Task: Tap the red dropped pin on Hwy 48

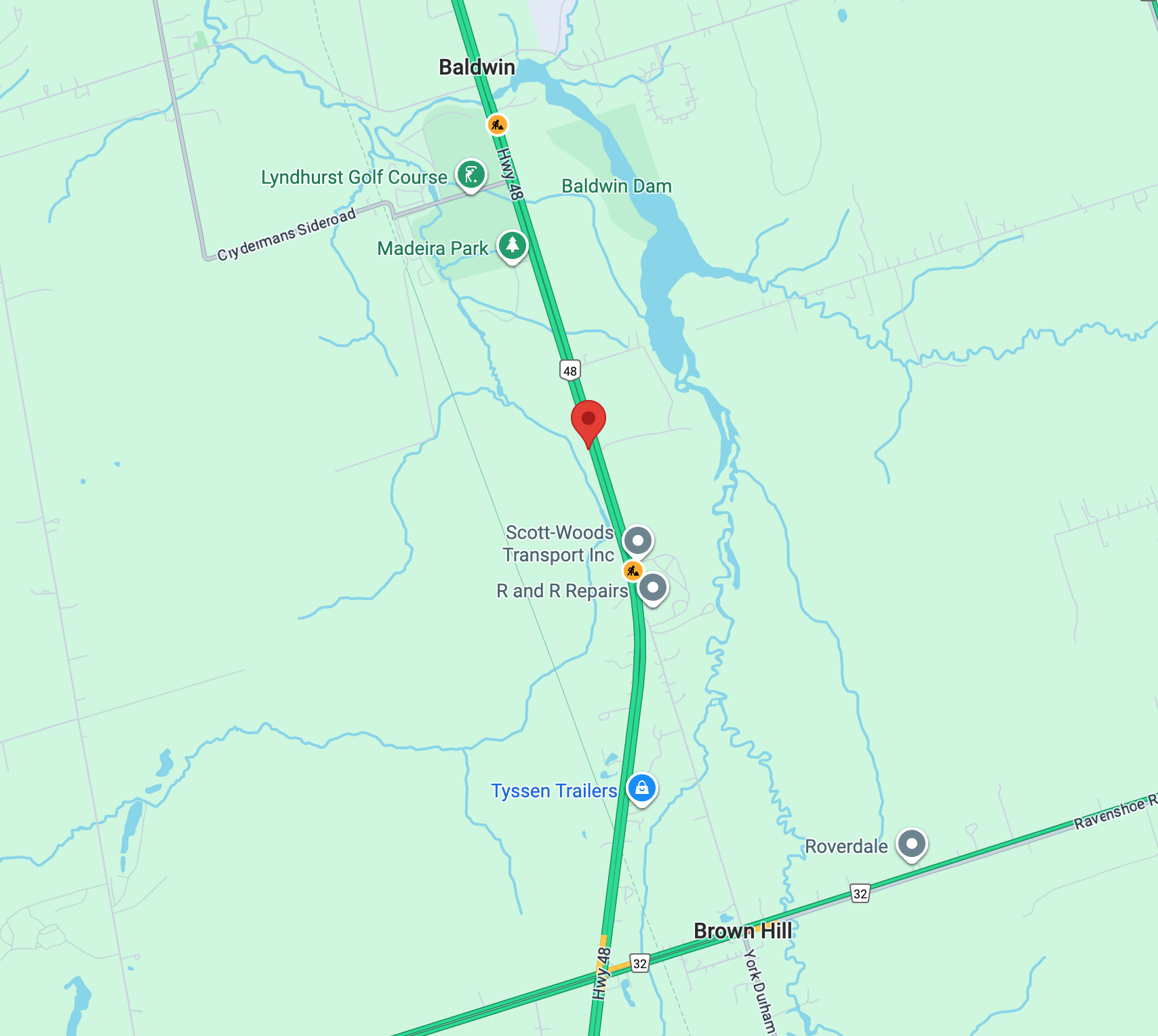Action: 588,420
